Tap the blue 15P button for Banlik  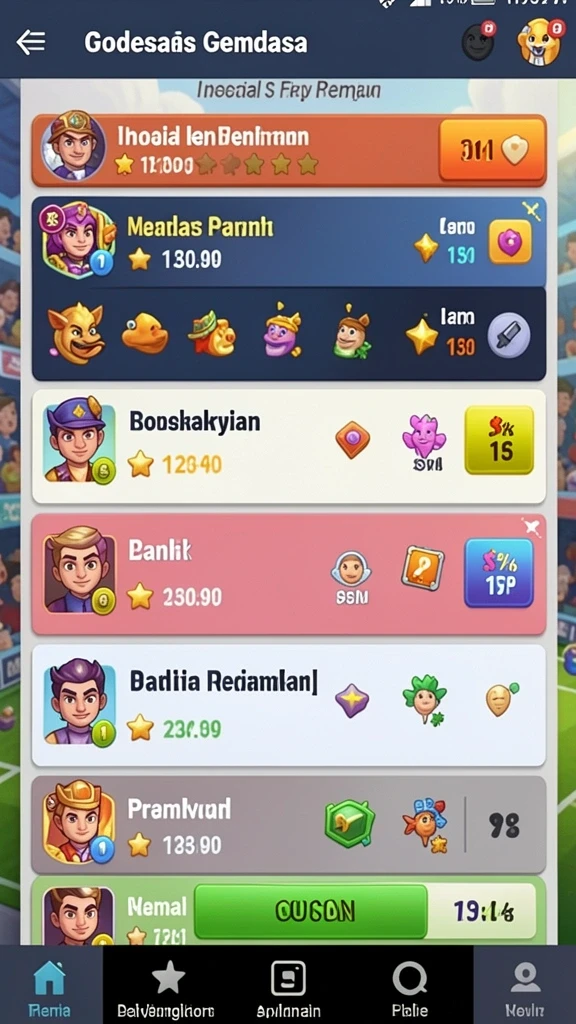tap(499, 573)
